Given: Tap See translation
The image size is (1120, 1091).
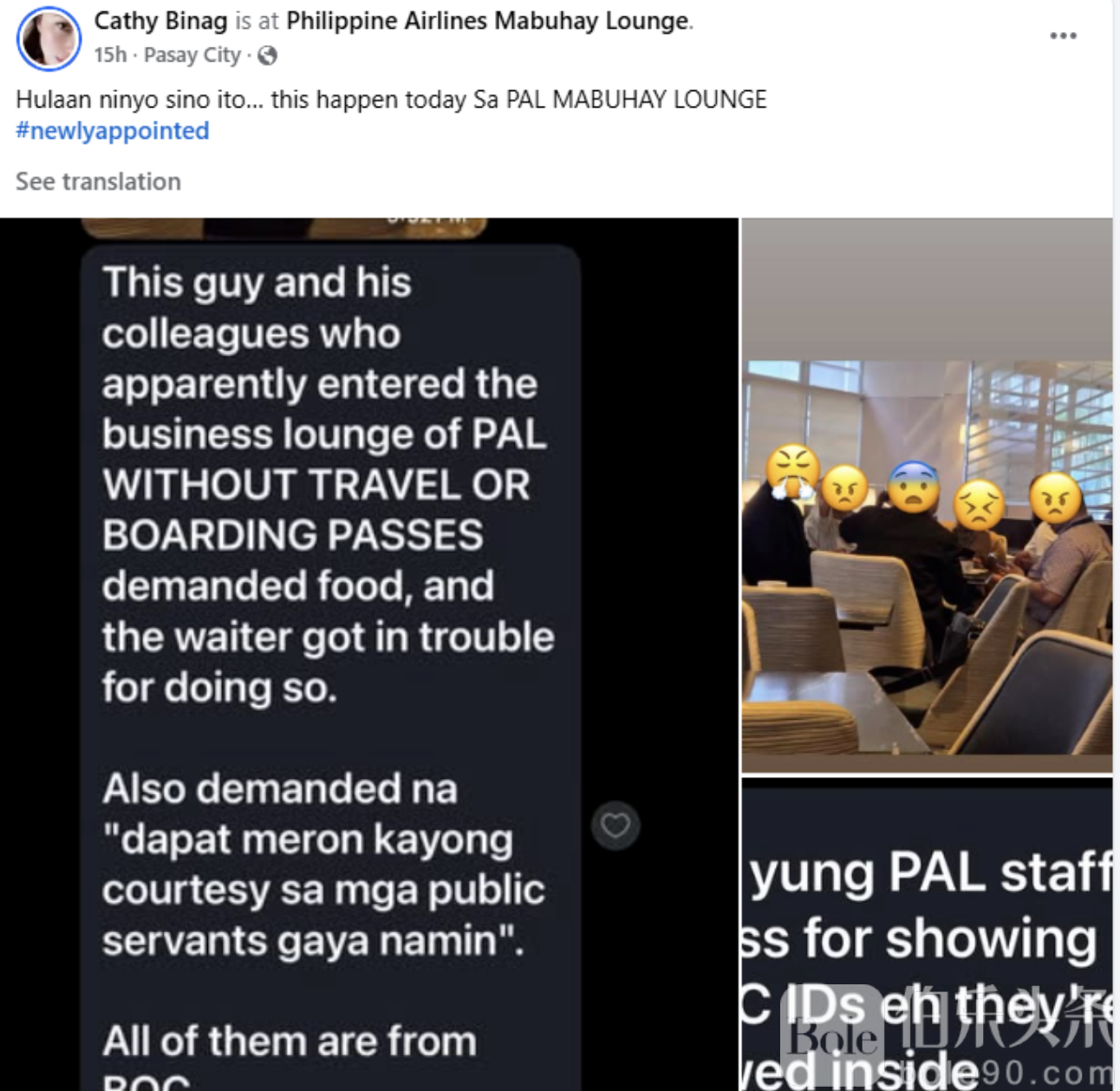Looking at the screenshot, I should [98, 181].
